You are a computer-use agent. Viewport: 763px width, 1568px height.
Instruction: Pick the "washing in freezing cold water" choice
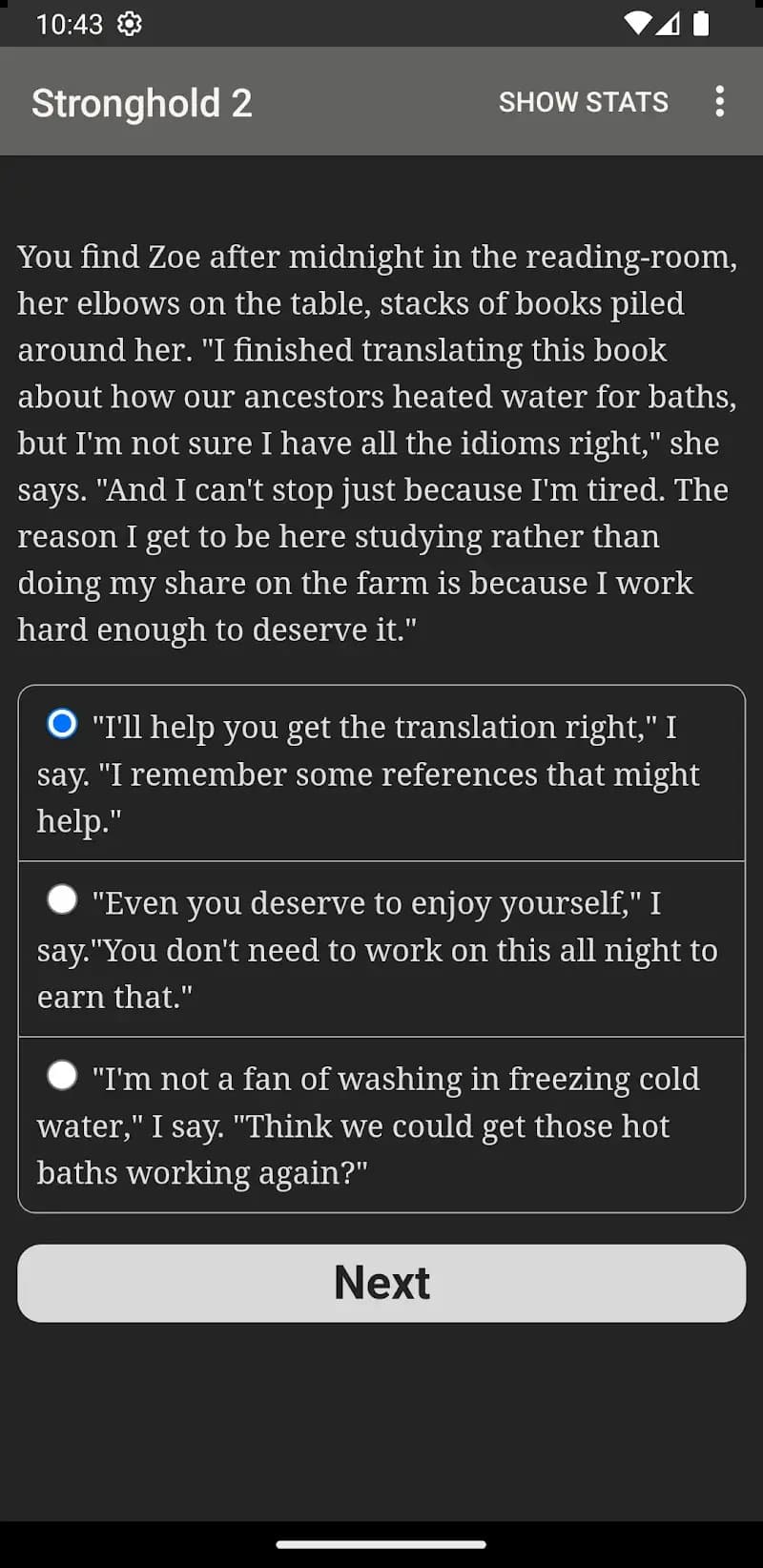[x=63, y=1076]
